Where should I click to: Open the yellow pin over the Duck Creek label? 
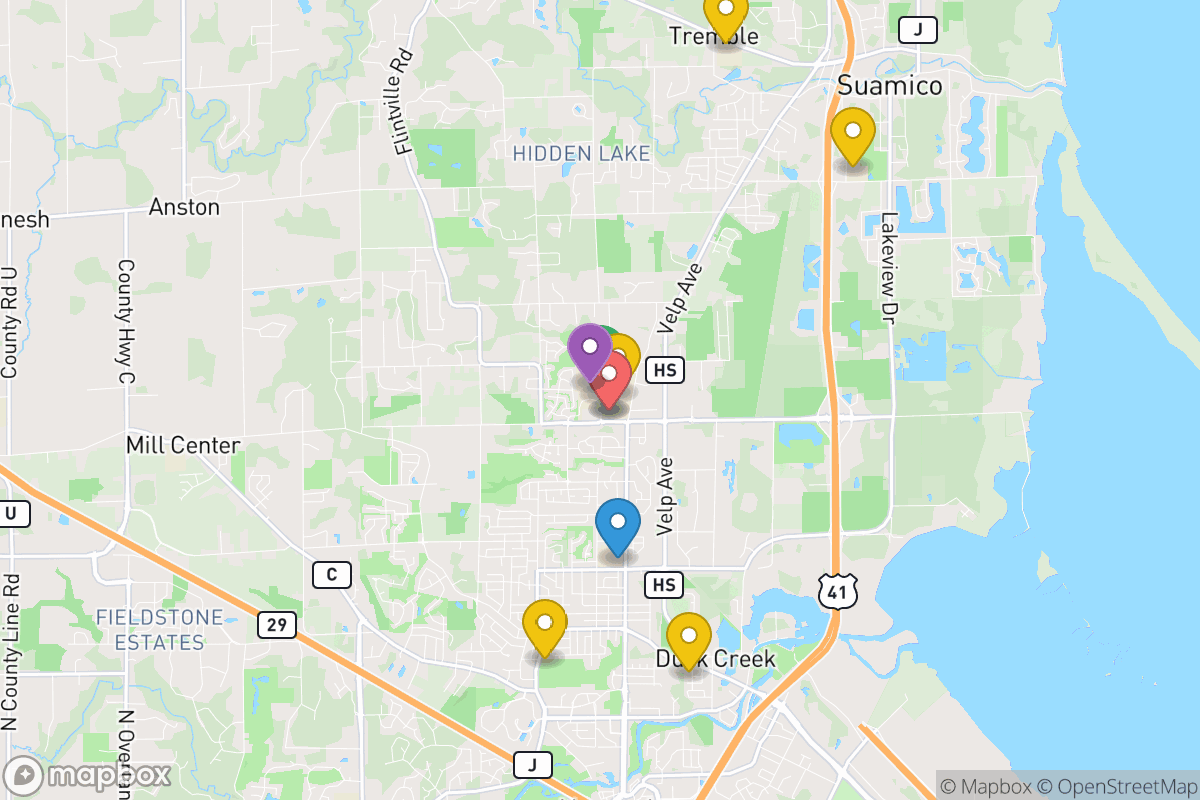[x=688, y=636]
